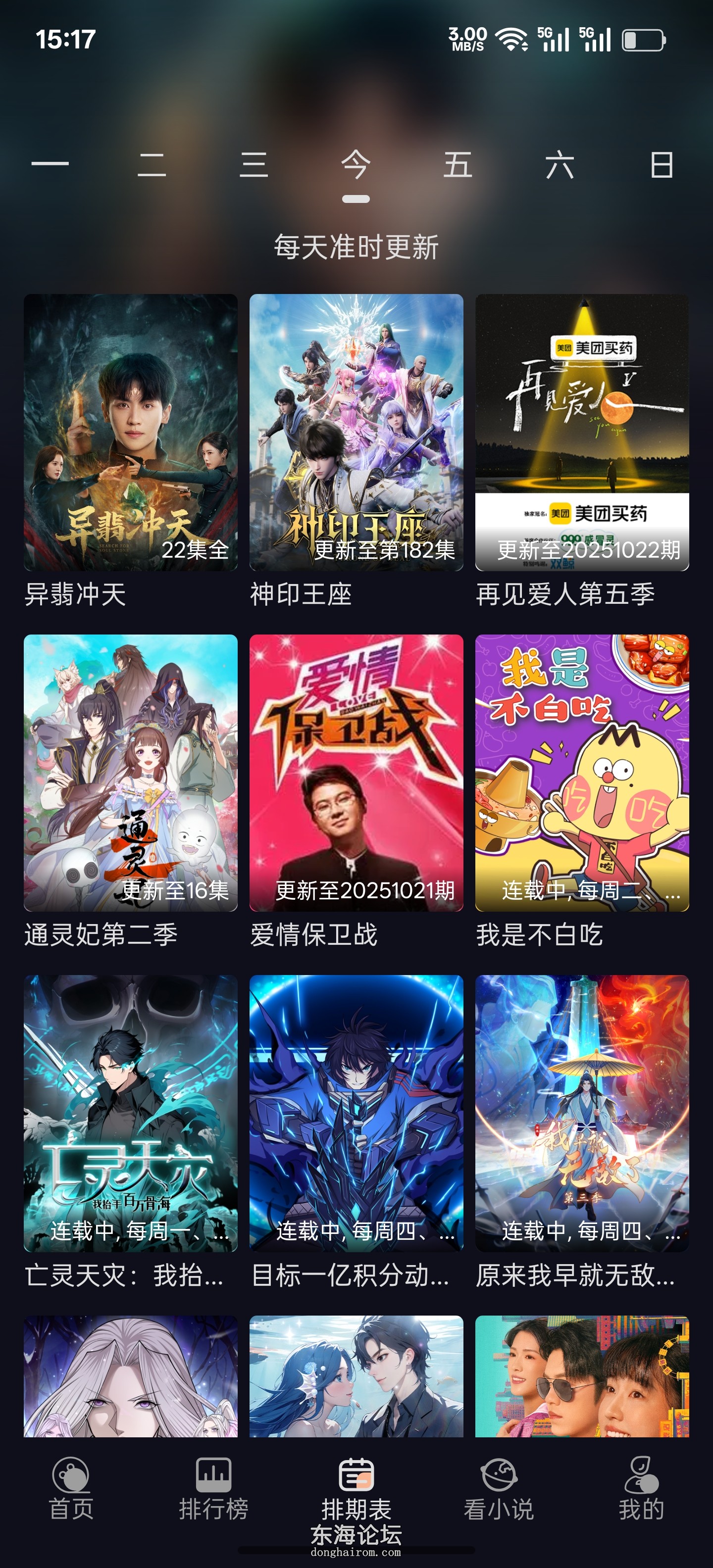Select the 今 (today) schedule tab
This screenshot has height=1568, width=713.
click(356, 164)
